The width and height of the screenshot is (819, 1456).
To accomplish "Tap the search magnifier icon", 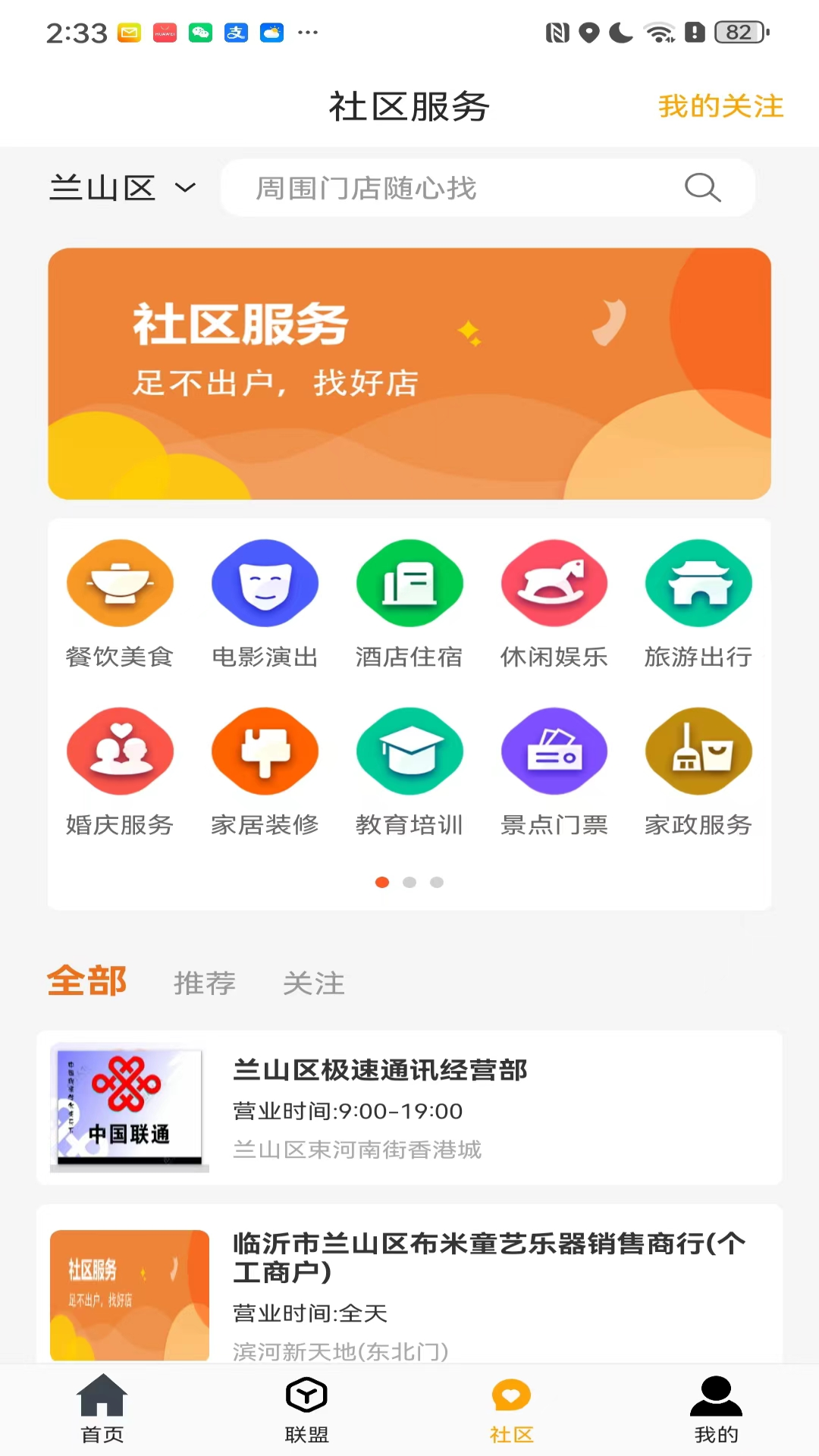I will (702, 188).
